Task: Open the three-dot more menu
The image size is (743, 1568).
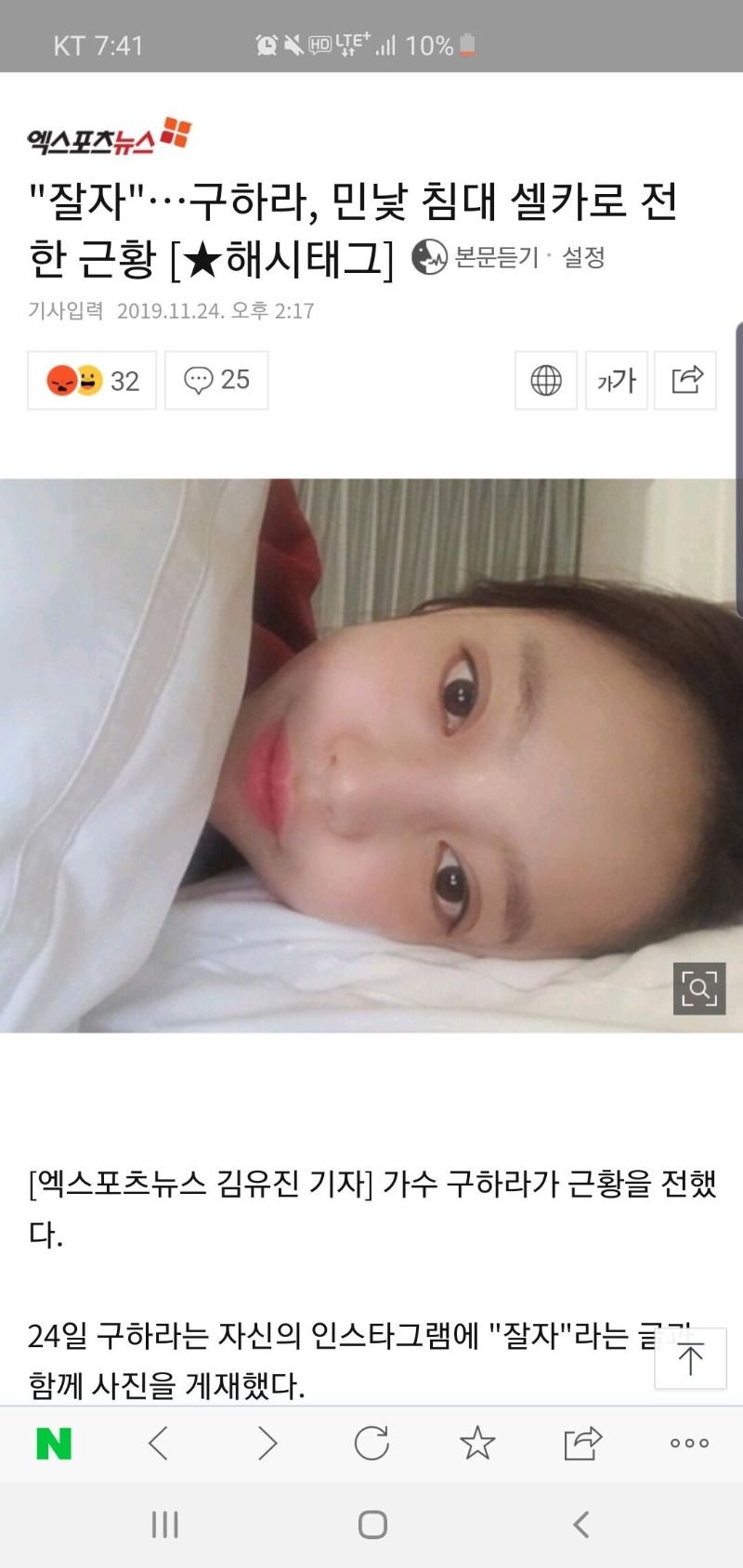Action: (689, 1444)
